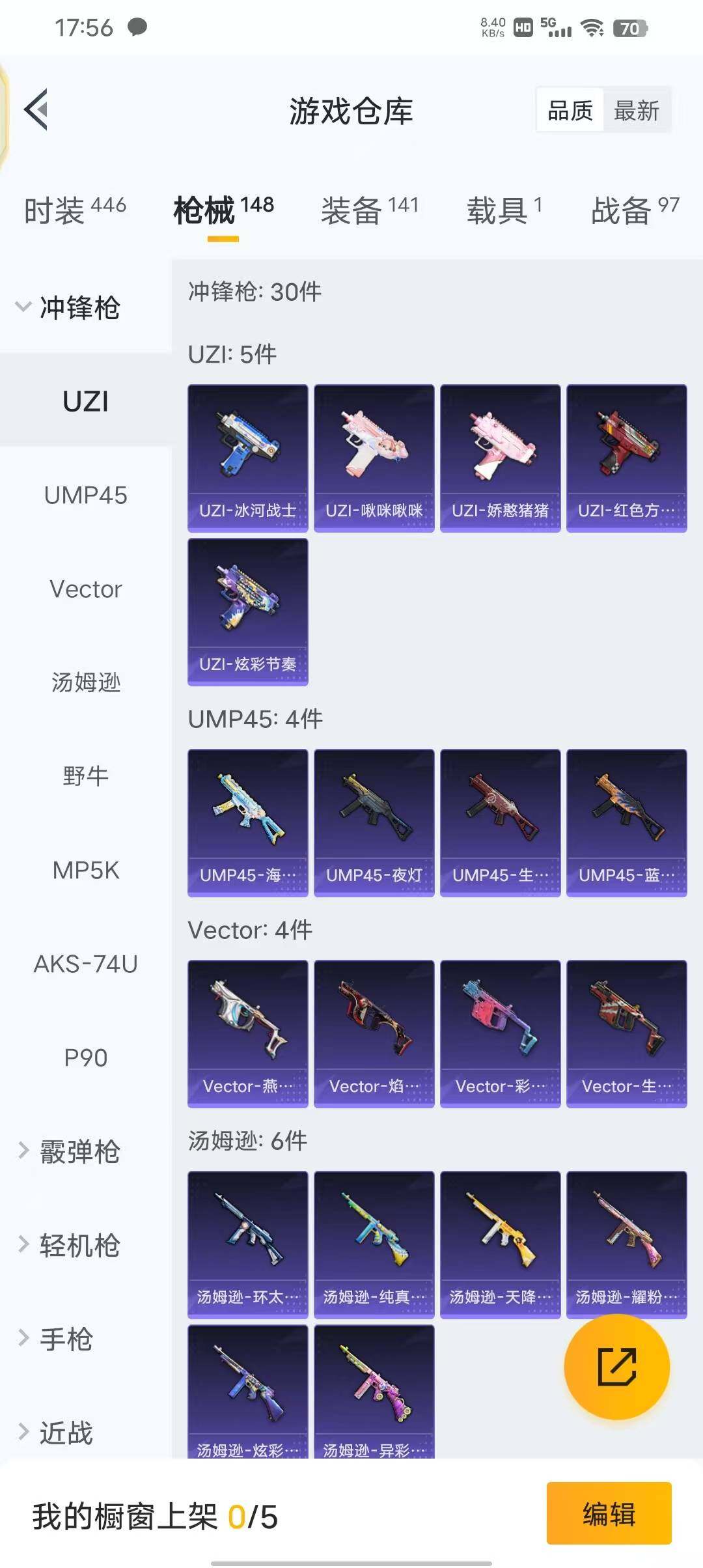Viewport: 703px width, 1568px height.
Task: Switch to the 装备 tab
Action: coord(369,210)
